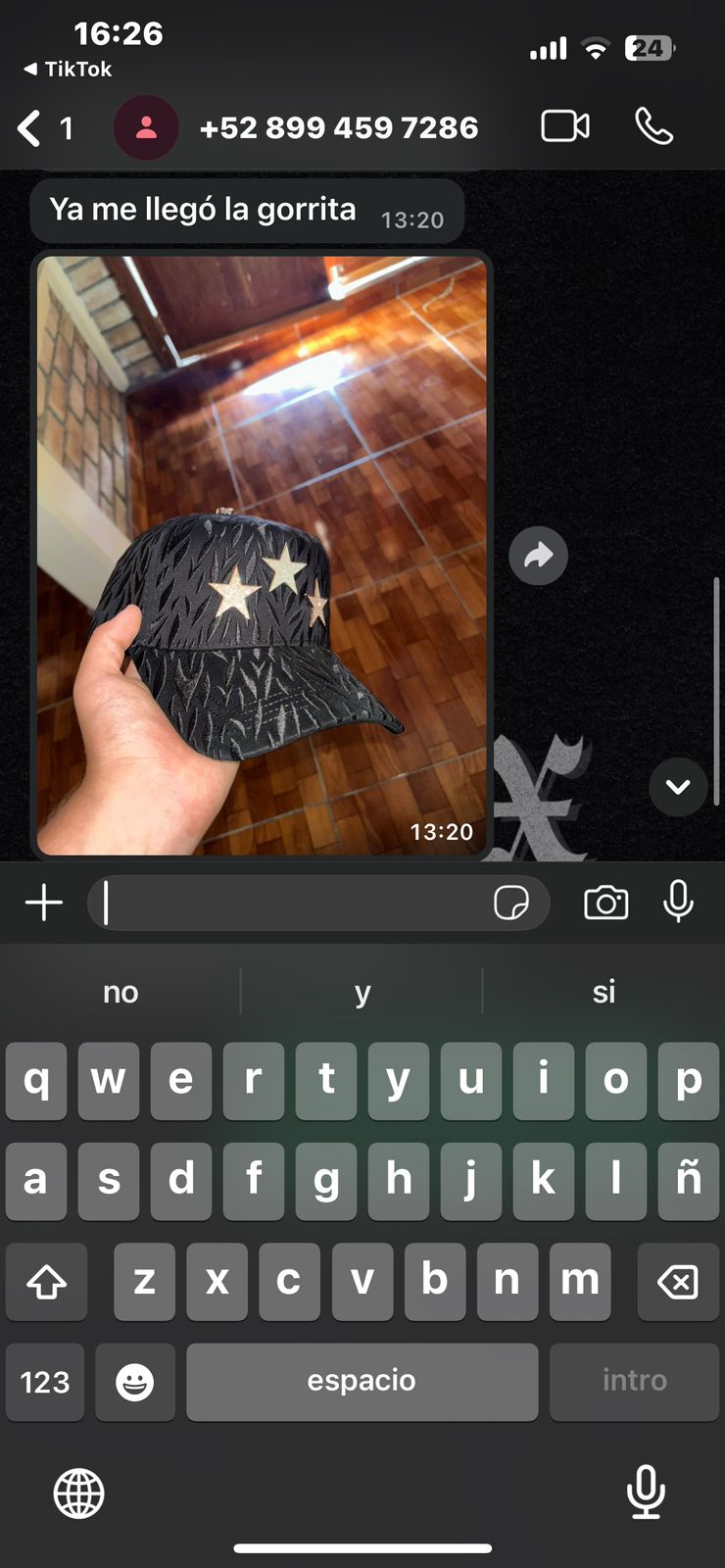Open the sticker picker
Screen dimensions: 725x1568
(511, 903)
